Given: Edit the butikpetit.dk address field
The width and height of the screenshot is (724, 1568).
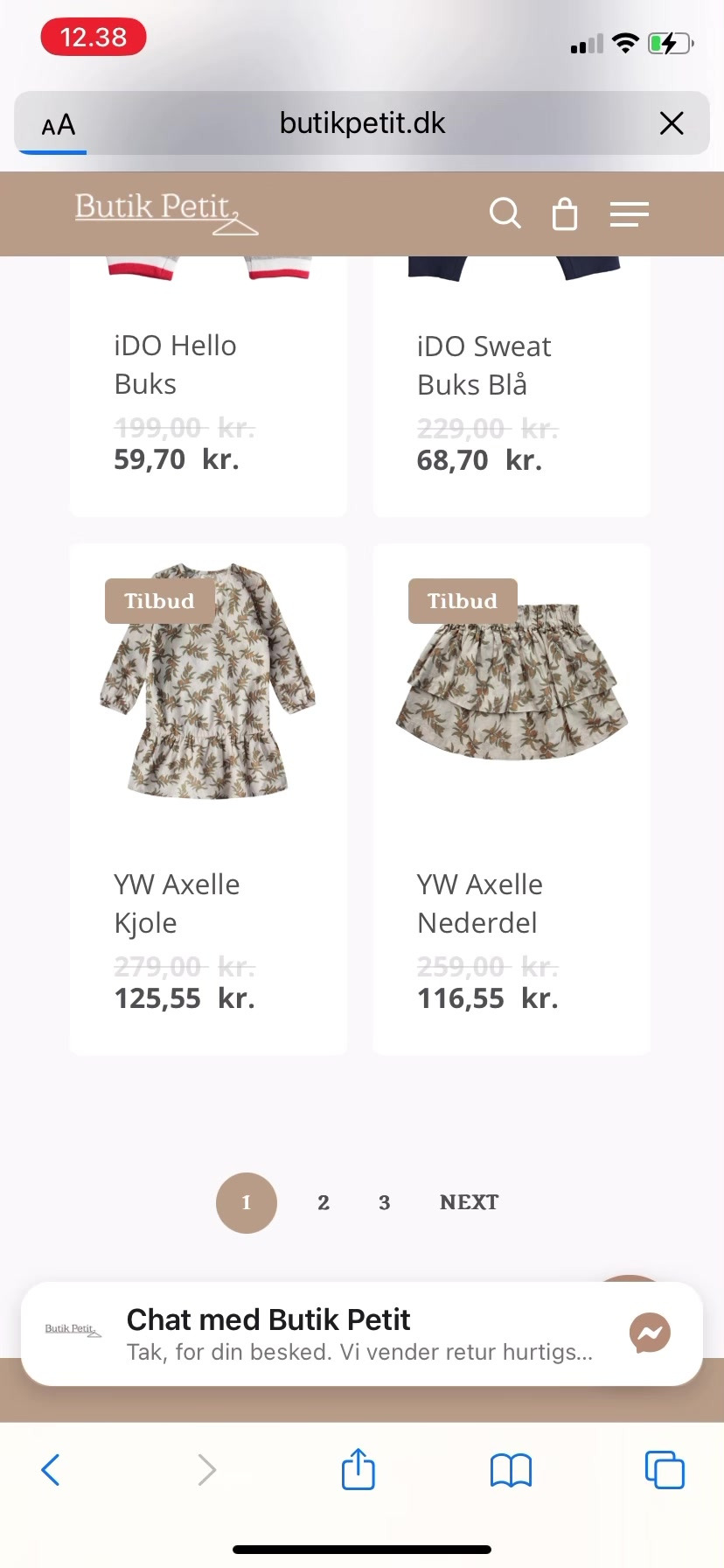Looking at the screenshot, I should pos(362,123).
